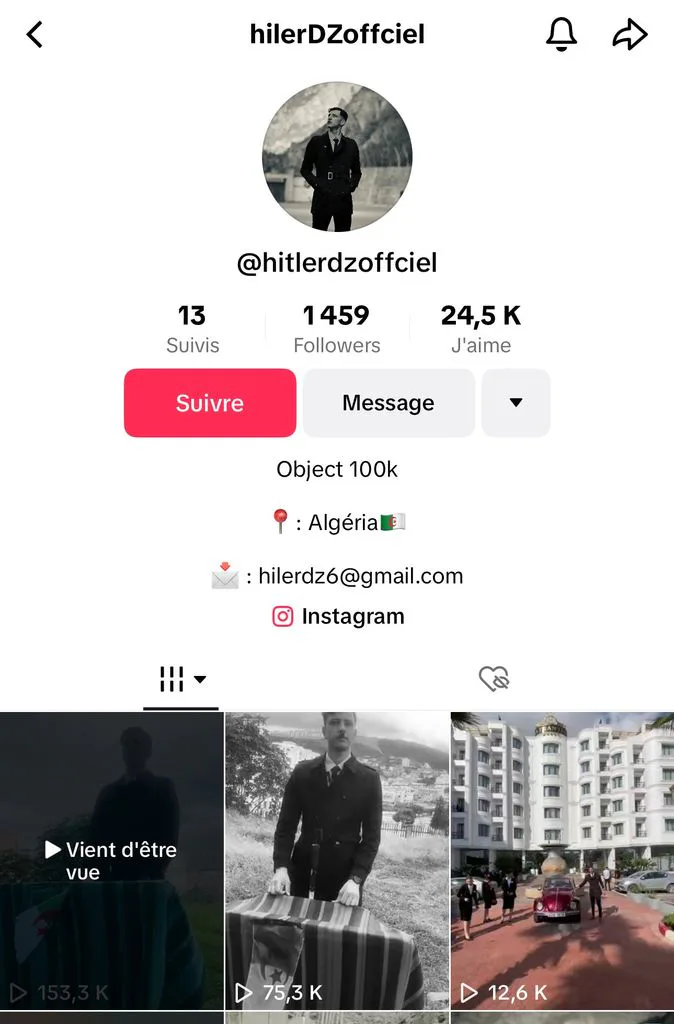
Task: View the 13 Suivis list
Action: click(192, 328)
